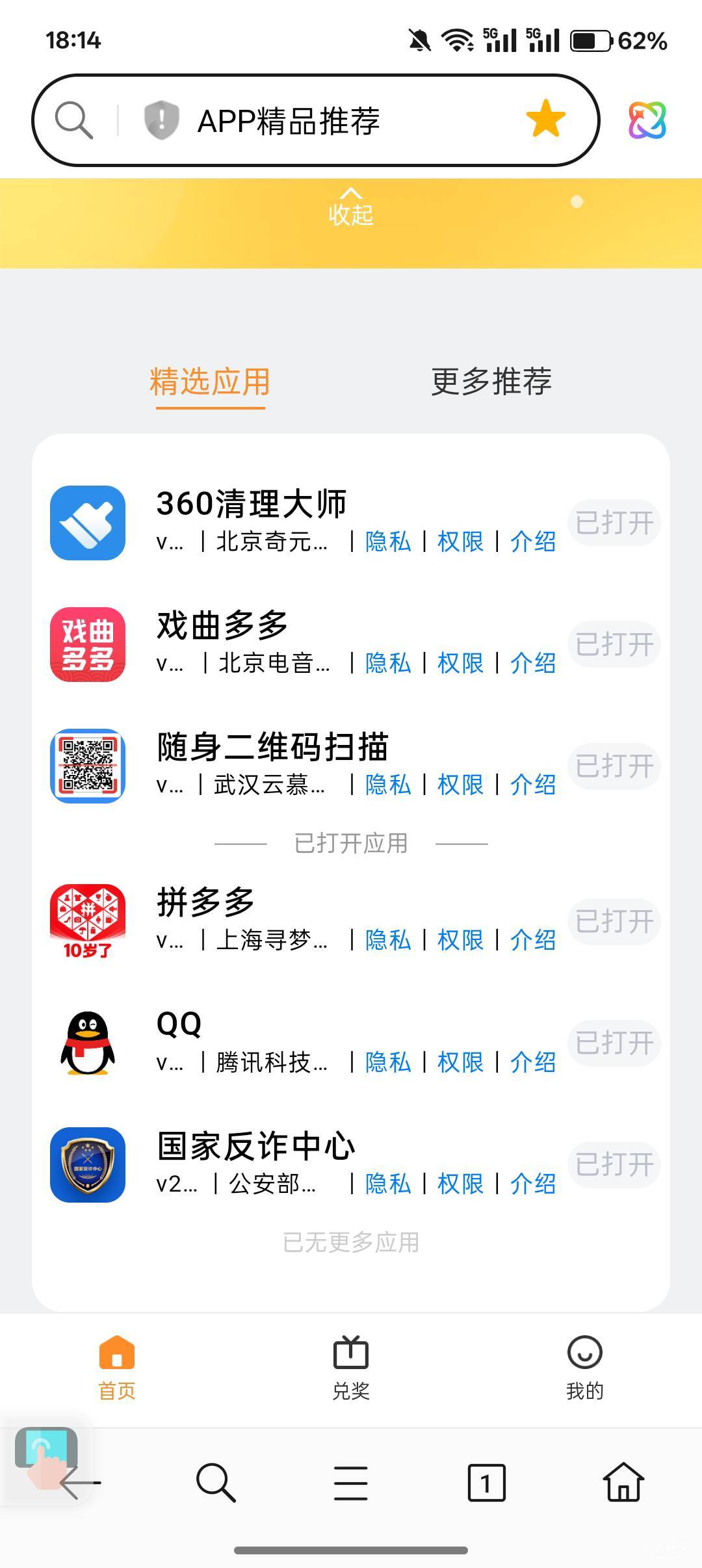Open 国家反诈中心 introduction link

click(x=532, y=1184)
